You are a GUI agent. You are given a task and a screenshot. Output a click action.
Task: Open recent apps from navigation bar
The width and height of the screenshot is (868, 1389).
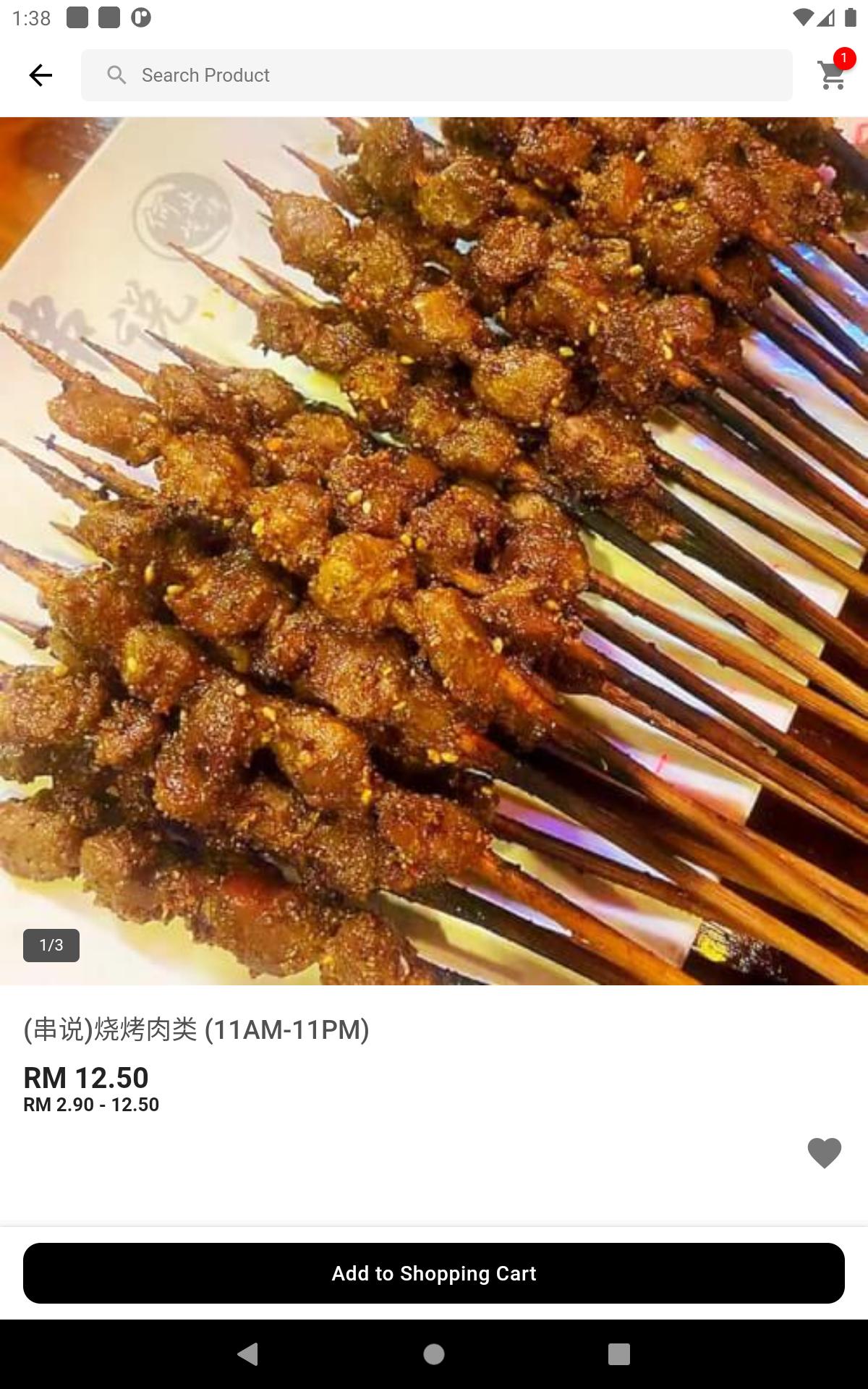tap(619, 1354)
